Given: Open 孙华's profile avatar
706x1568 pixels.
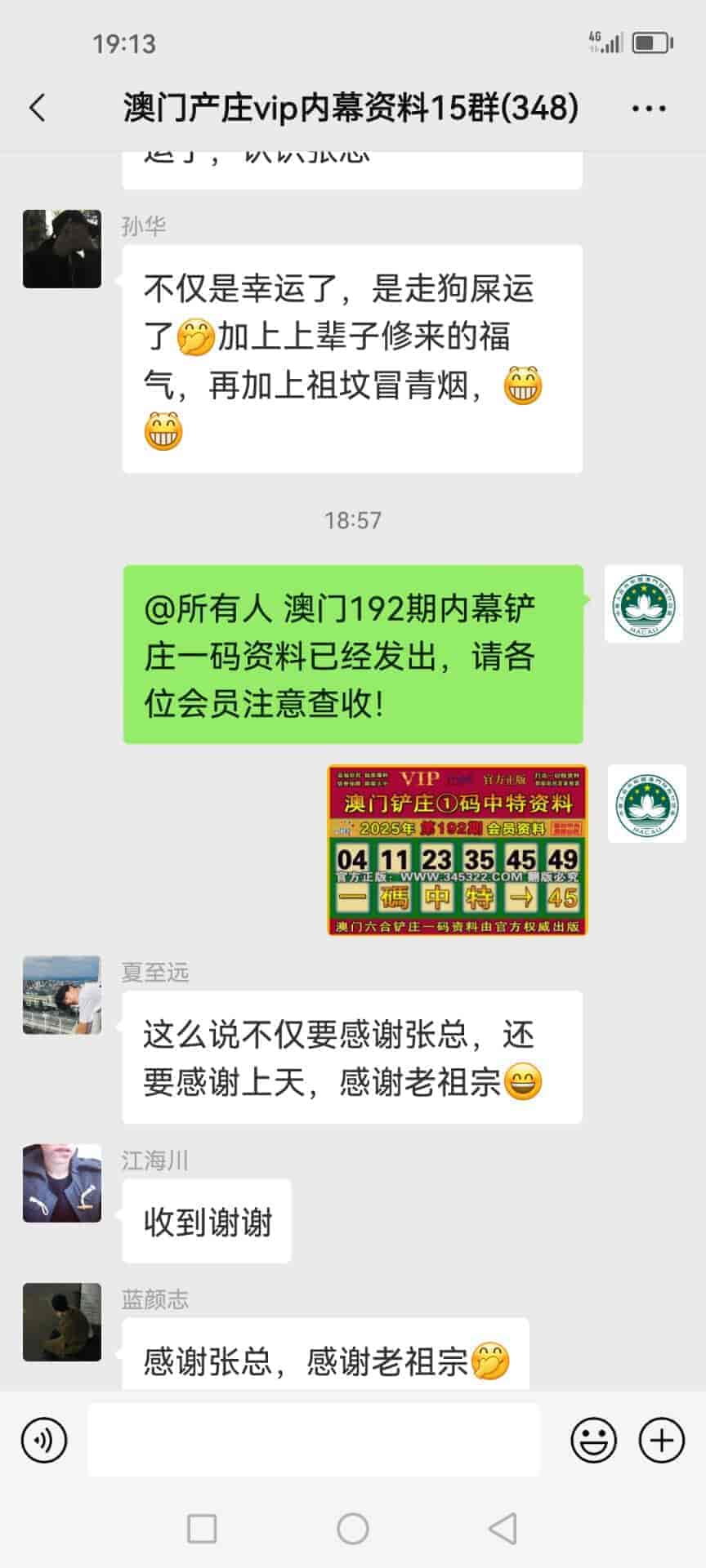Looking at the screenshot, I should coord(62,249).
